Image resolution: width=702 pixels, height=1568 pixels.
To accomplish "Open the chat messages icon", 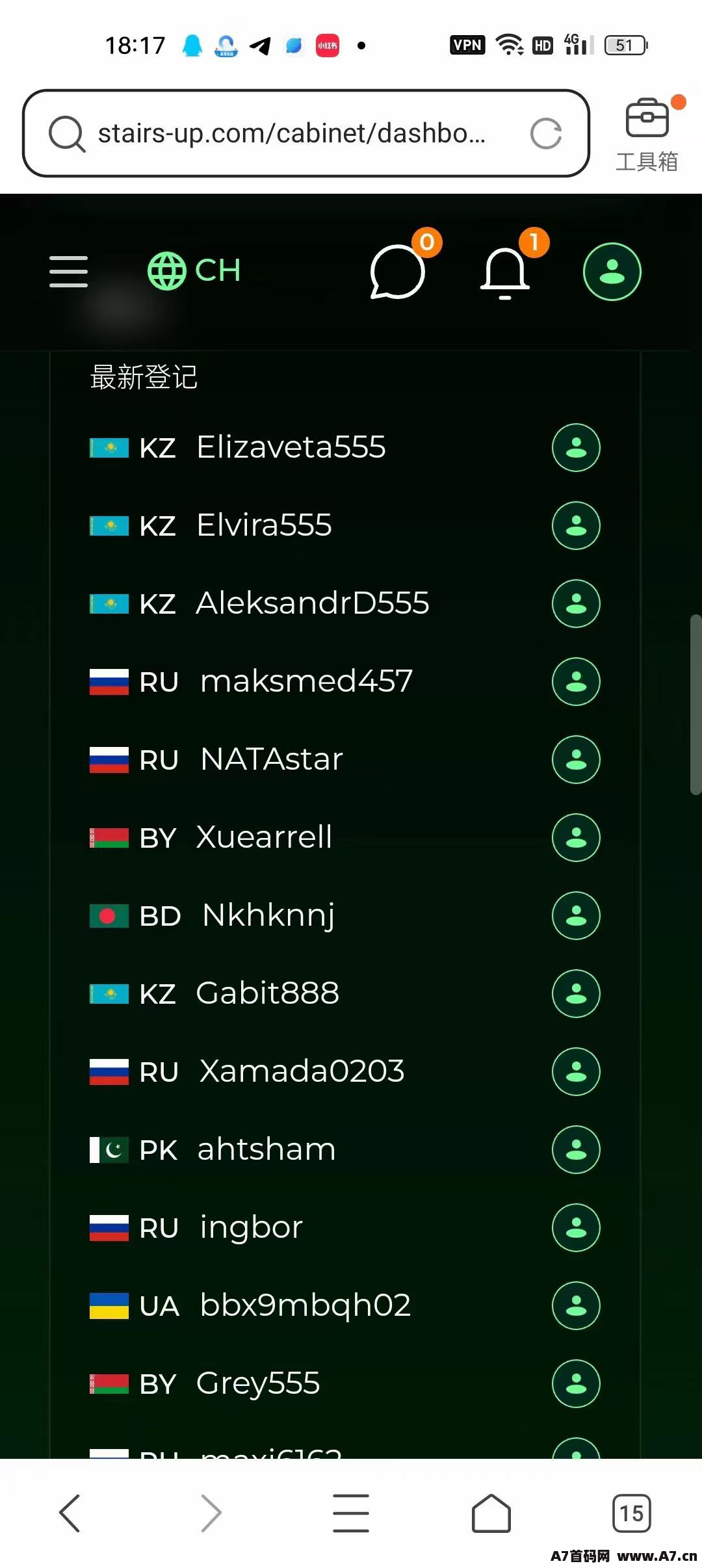I will (397, 272).
